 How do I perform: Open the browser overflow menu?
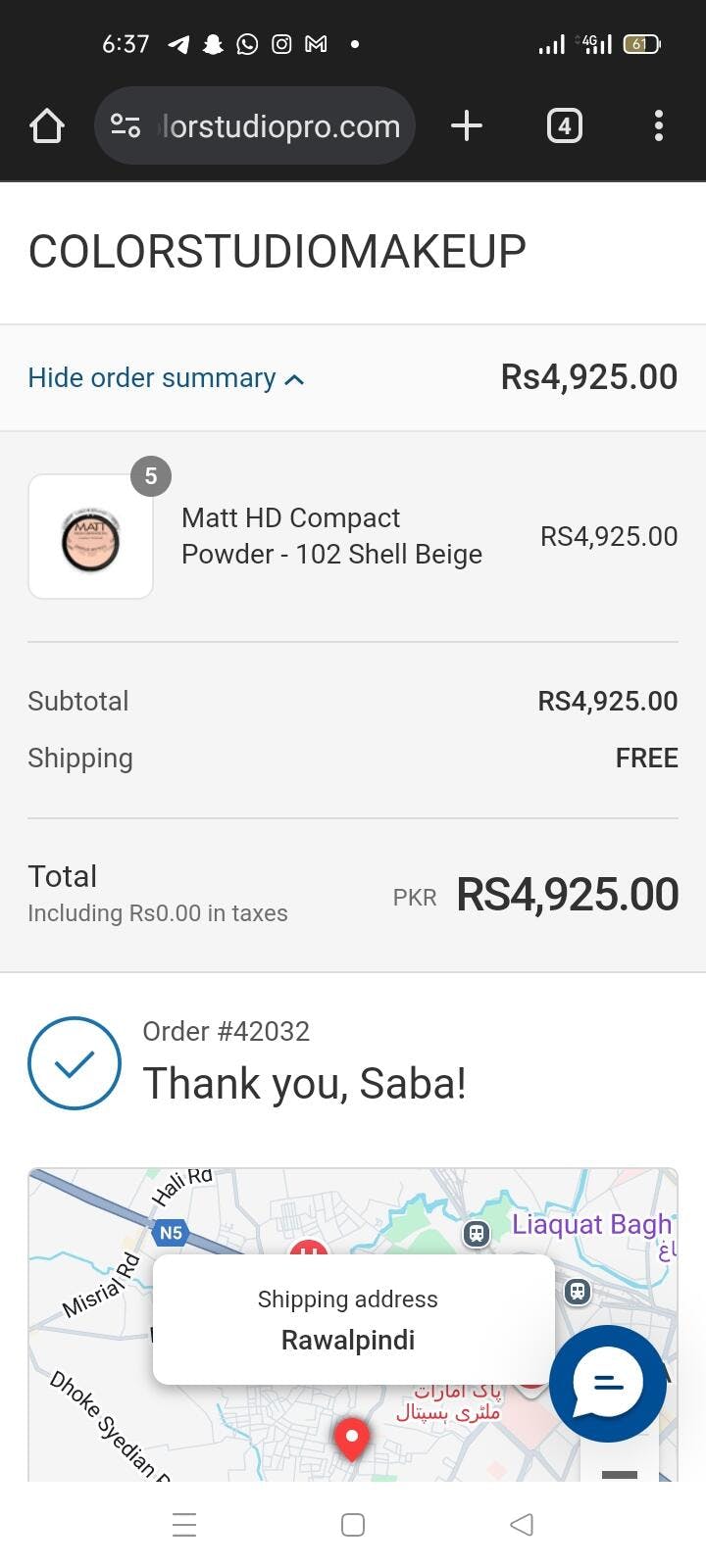coord(658,126)
